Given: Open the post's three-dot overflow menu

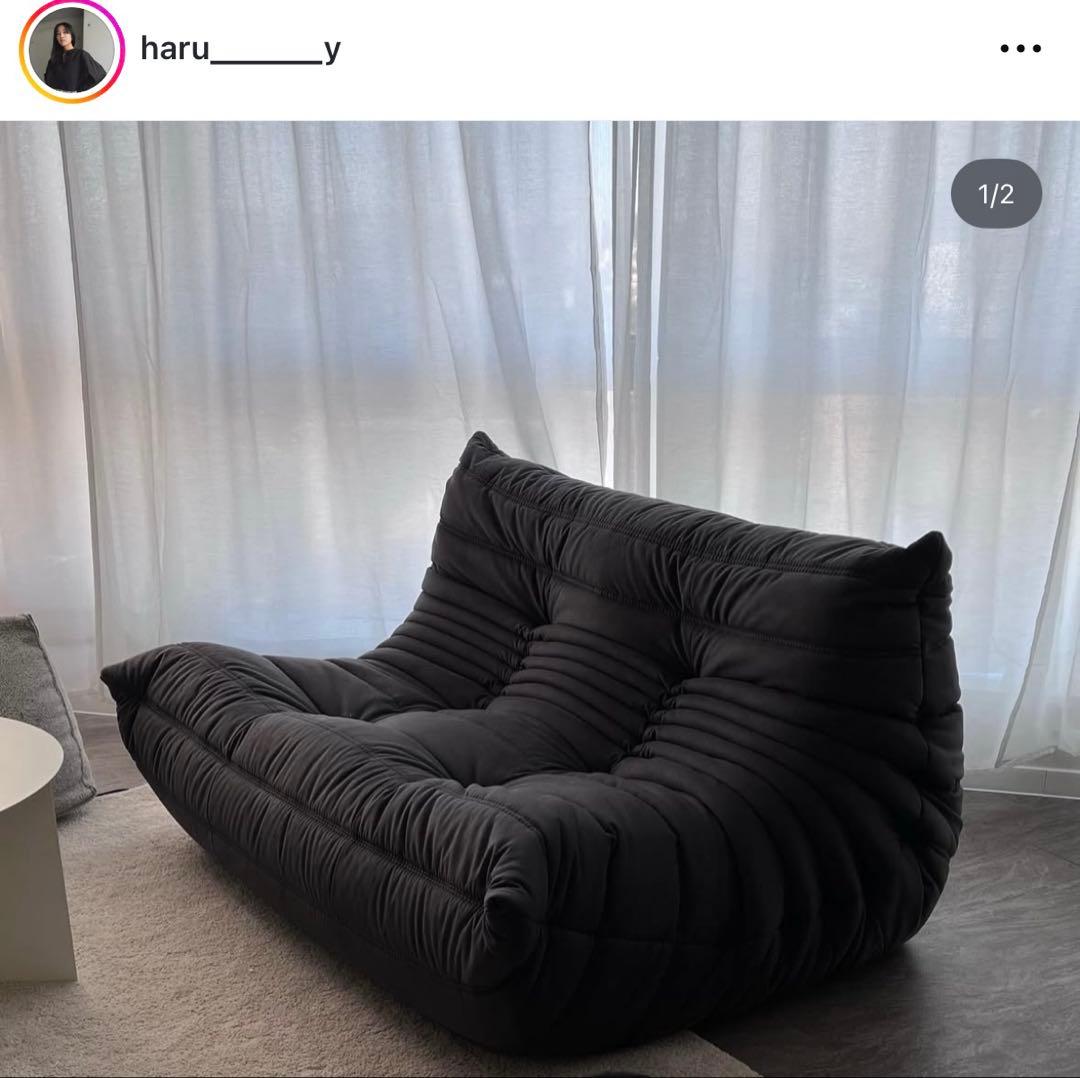Looking at the screenshot, I should [x=1020, y=49].
